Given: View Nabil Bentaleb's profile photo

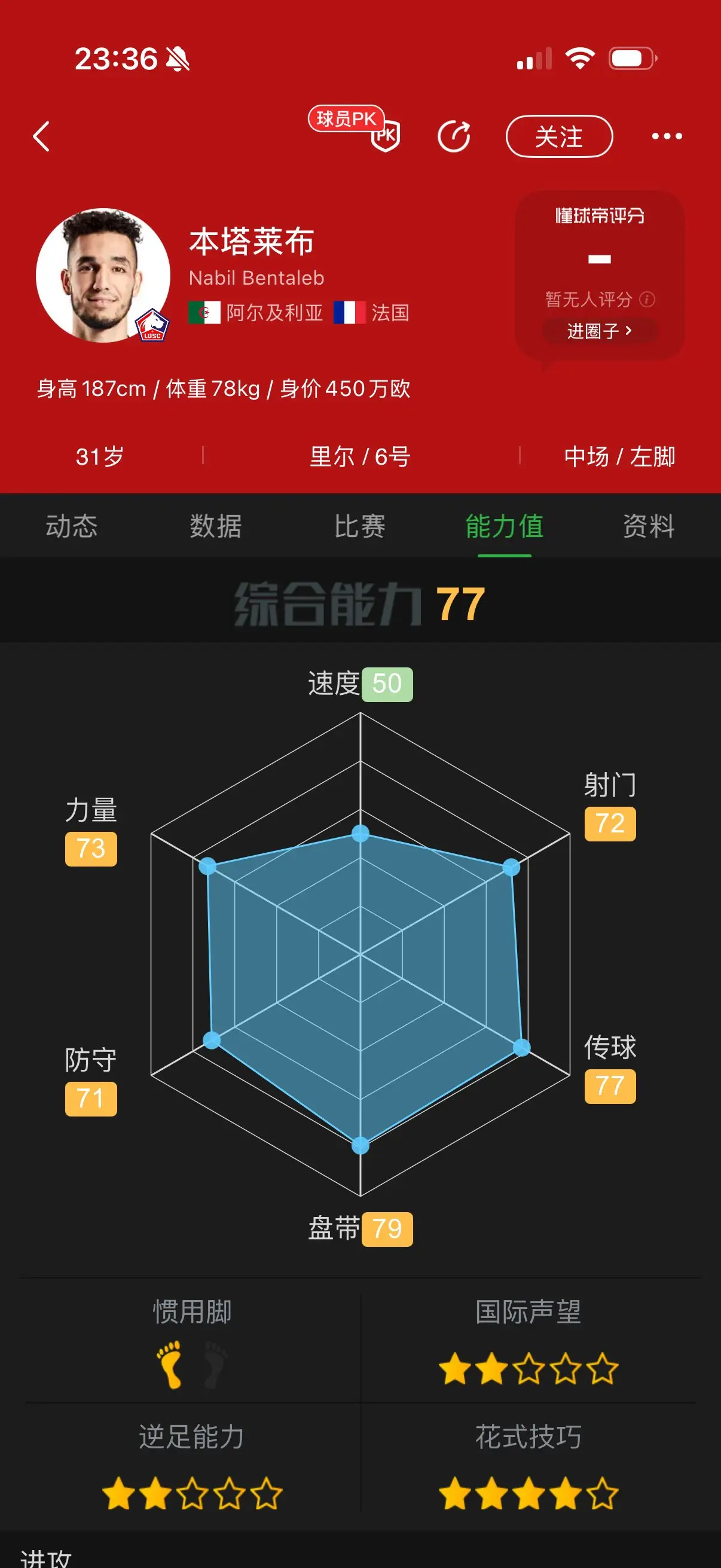Looking at the screenshot, I should click(103, 275).
